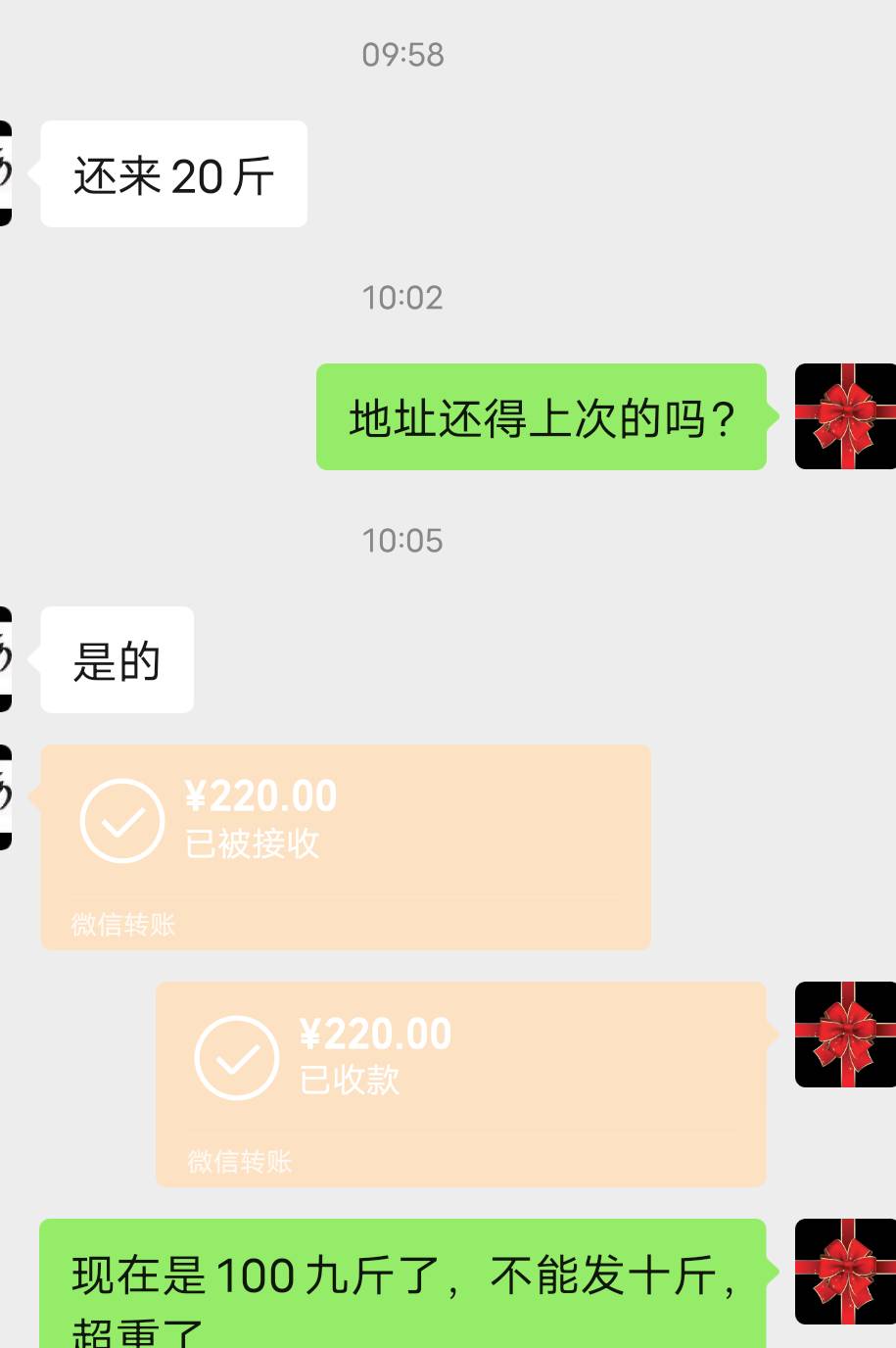Tap the gift-bow avatar beside 地址还得上次的吗？
The width and height of the screenshot is (896, 1348).
click(x=844, y=416)
